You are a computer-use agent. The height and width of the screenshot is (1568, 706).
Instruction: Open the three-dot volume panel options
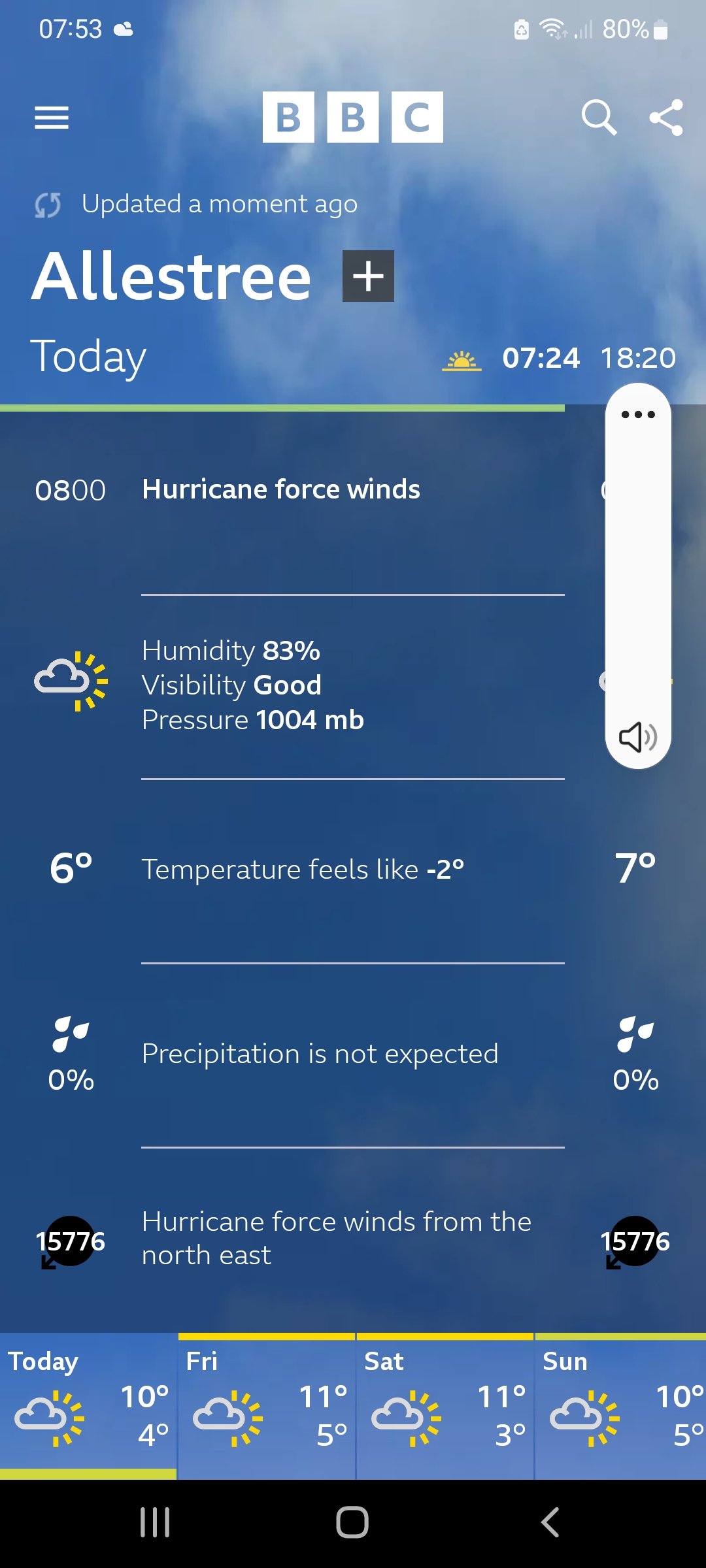[x=638, y=414]
